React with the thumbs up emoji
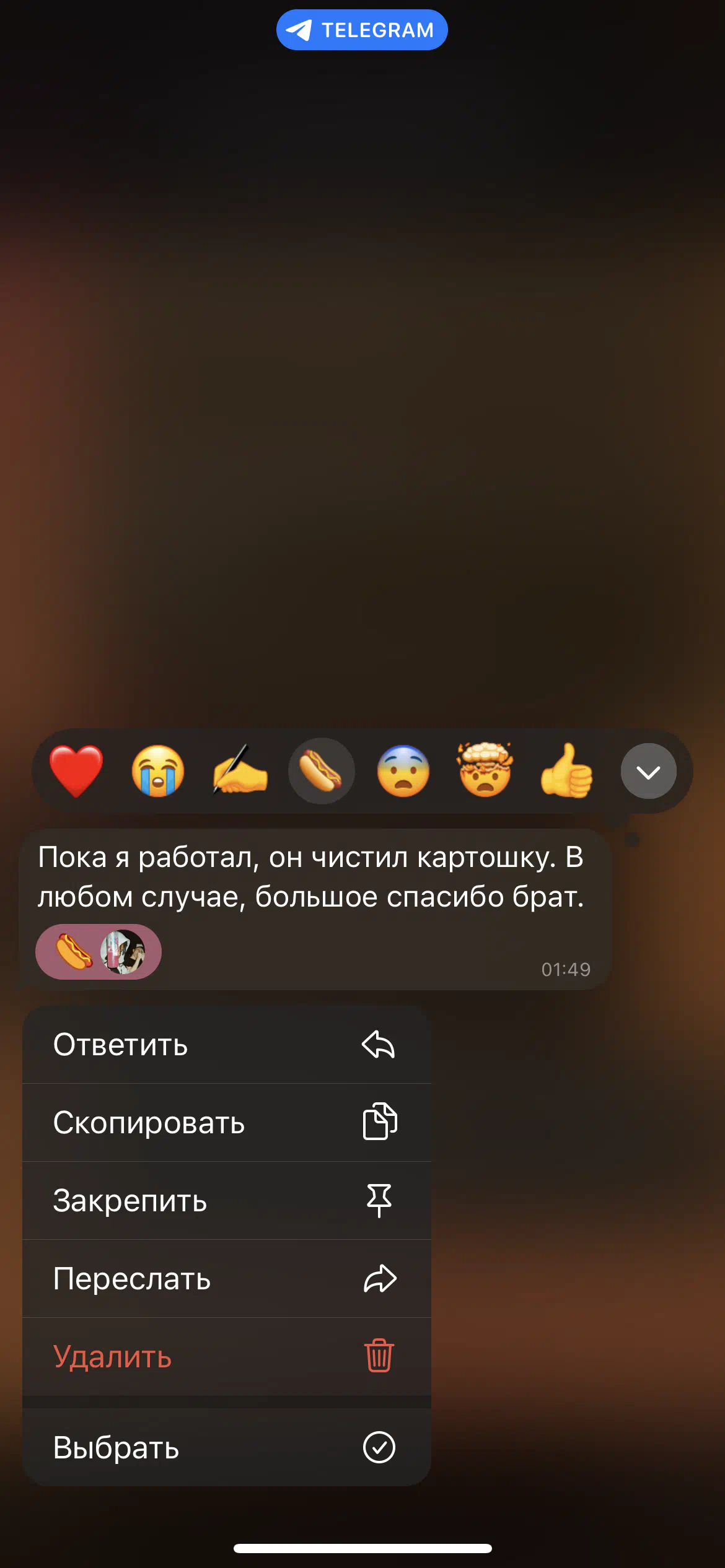The image size is (725, 1568). coord(567,771)
